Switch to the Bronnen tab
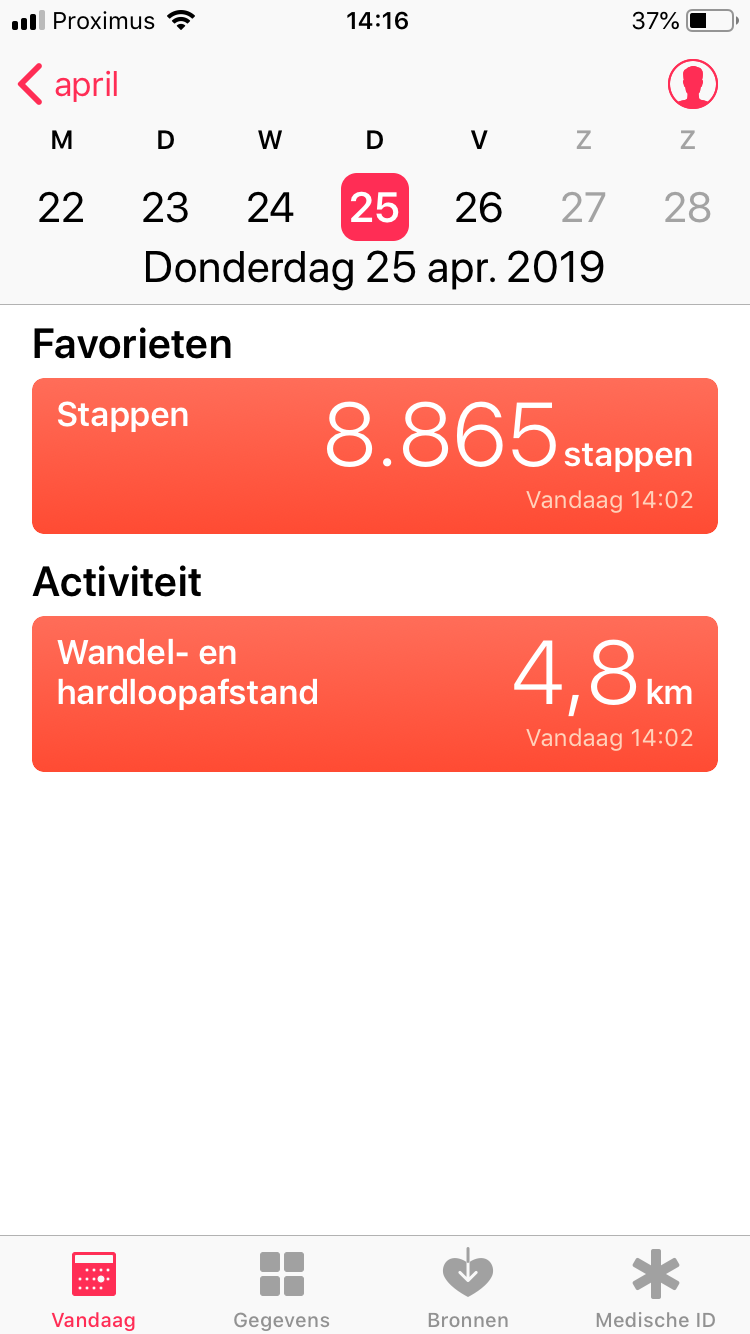Image resolution: width=750 pixels, height=1334 pixels. (468, 1290)
